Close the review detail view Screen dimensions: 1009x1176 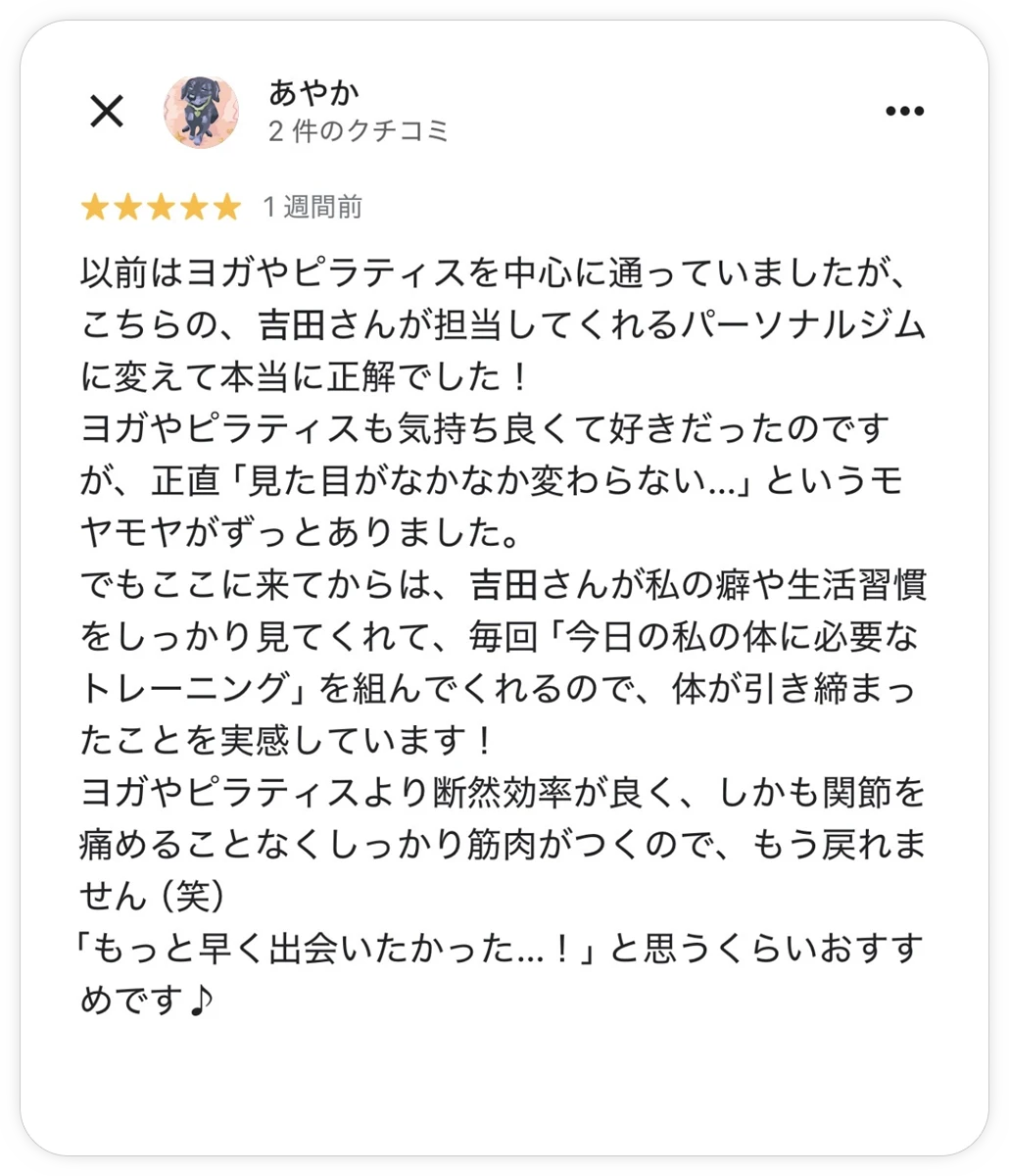coord(107,112)
